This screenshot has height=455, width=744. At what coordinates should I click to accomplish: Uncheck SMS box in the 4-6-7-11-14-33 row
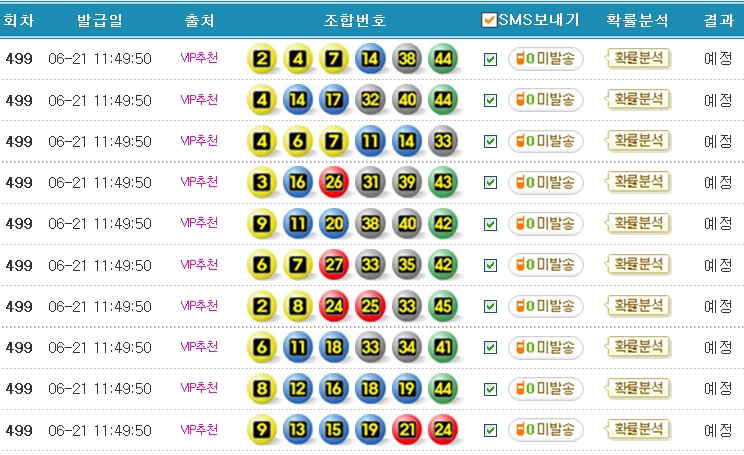490,142
